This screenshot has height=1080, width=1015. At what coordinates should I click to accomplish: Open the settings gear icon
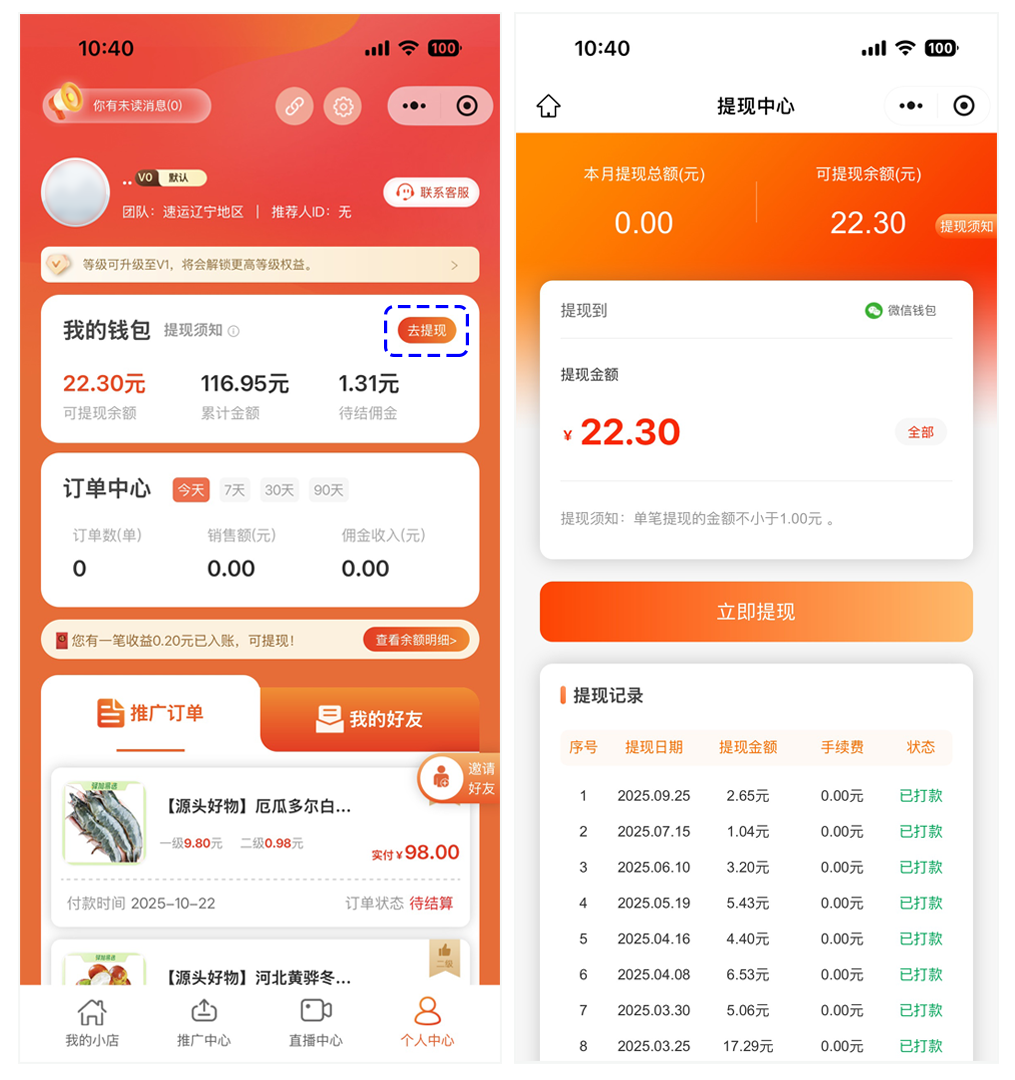[x=343, y=106]
